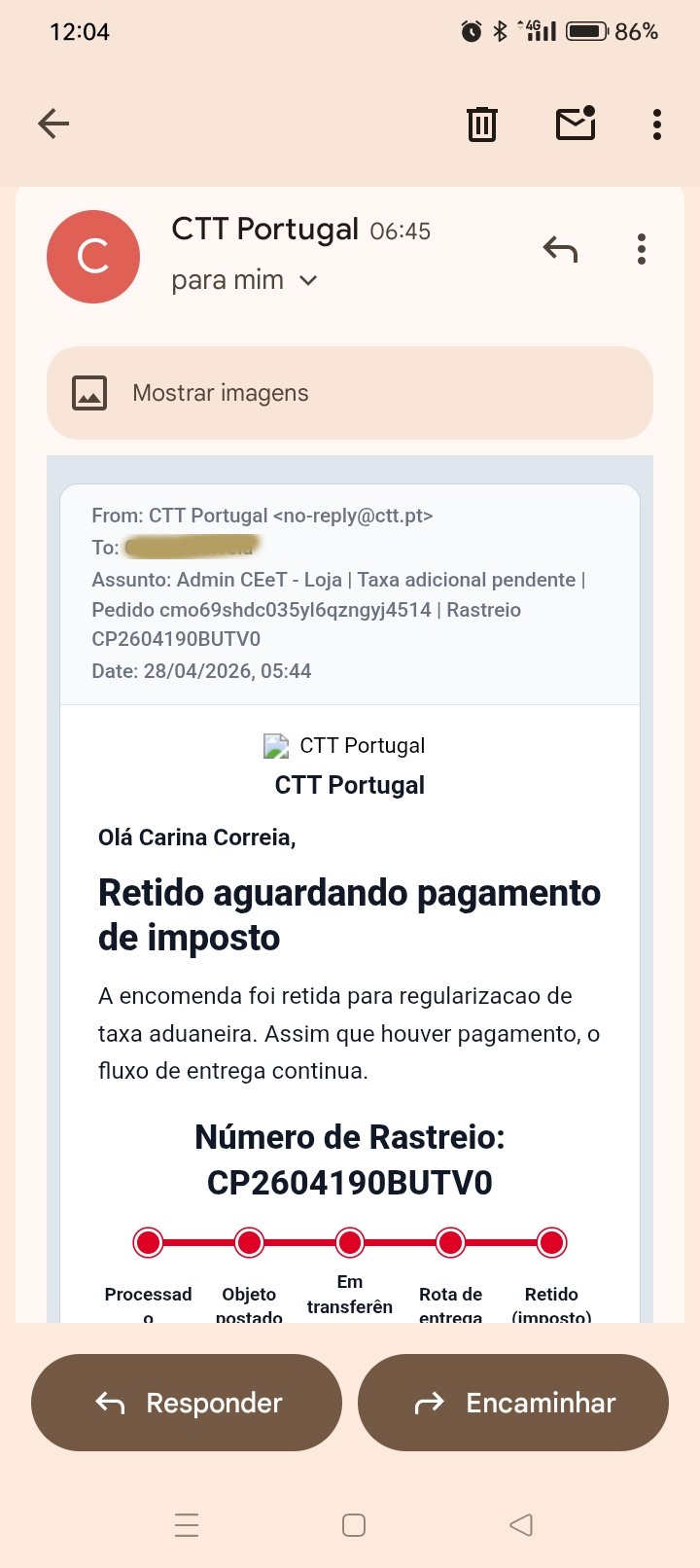
Task: Forward the email with Encaminhar
Action: click(x=513, y=1403)
